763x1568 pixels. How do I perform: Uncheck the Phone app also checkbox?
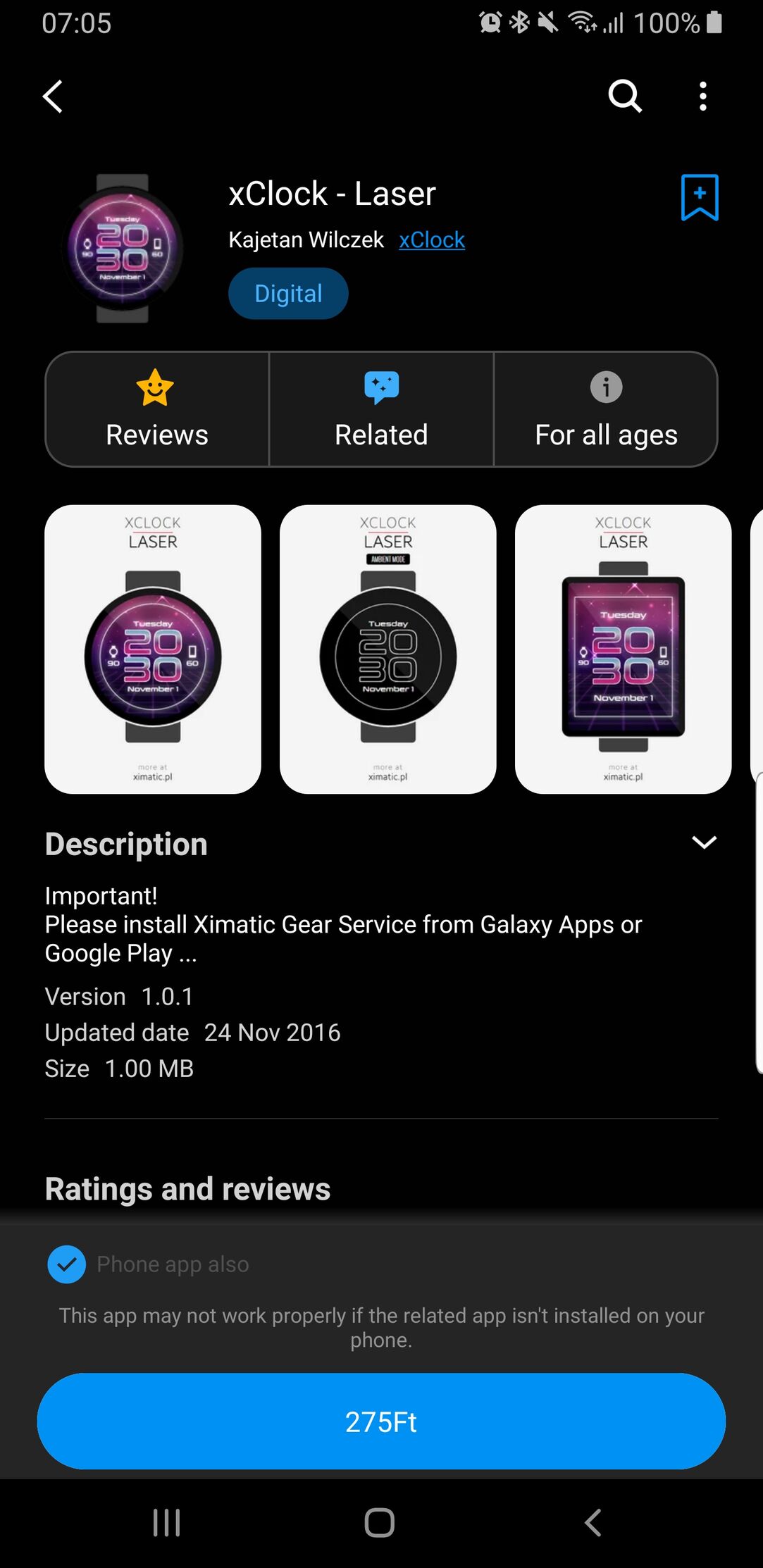[67, 1264]
